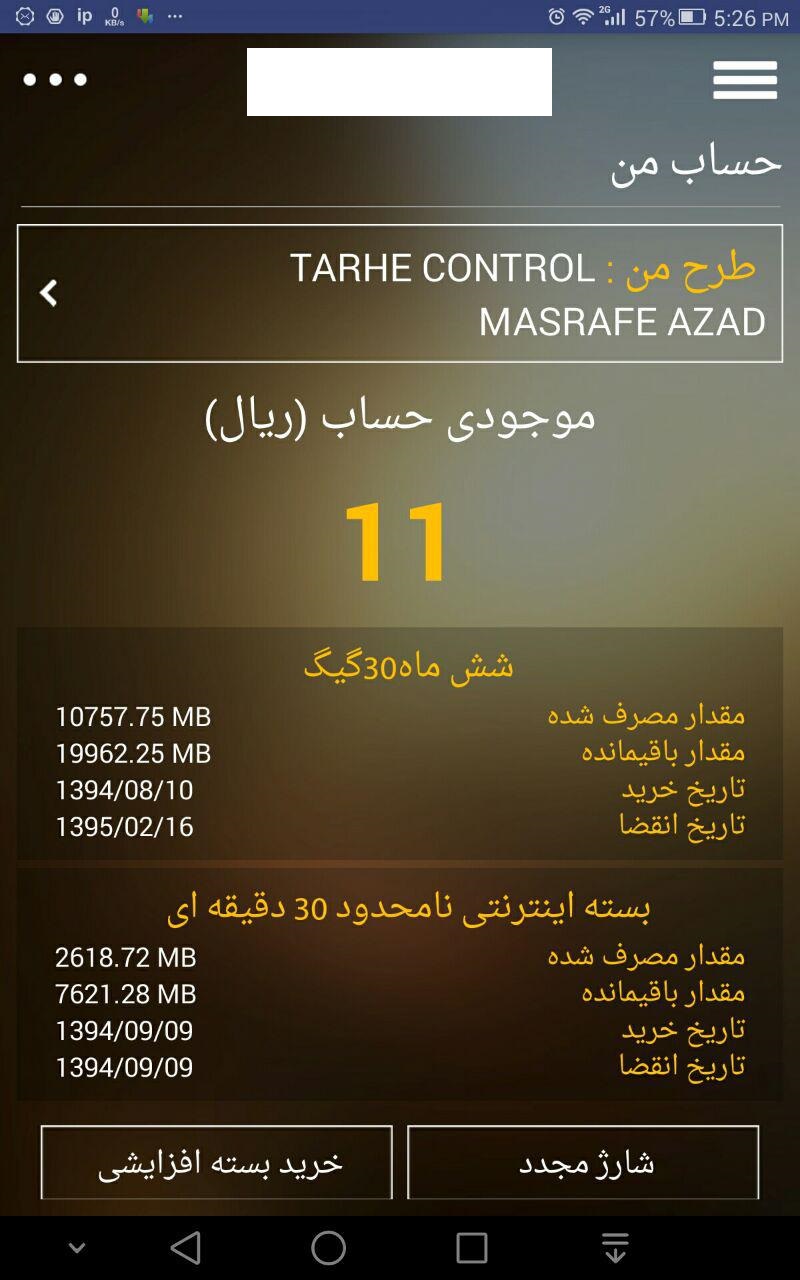Open the hamburger drawer menu

[745, 80]
